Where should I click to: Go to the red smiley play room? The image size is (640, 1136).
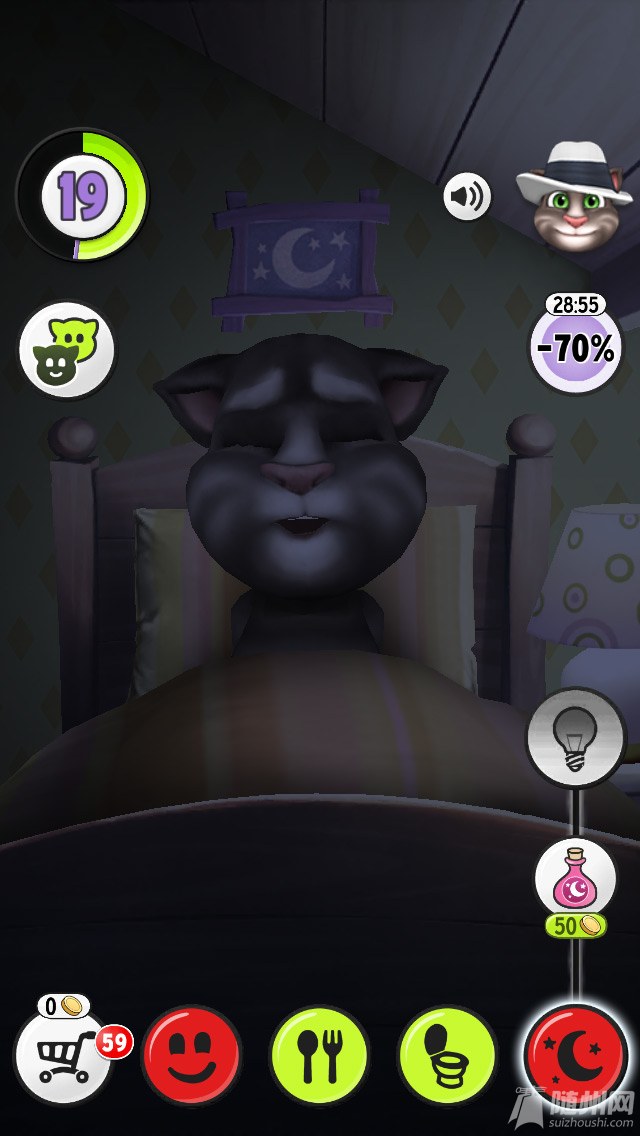pyautogui.click(x=192, y=1054)
